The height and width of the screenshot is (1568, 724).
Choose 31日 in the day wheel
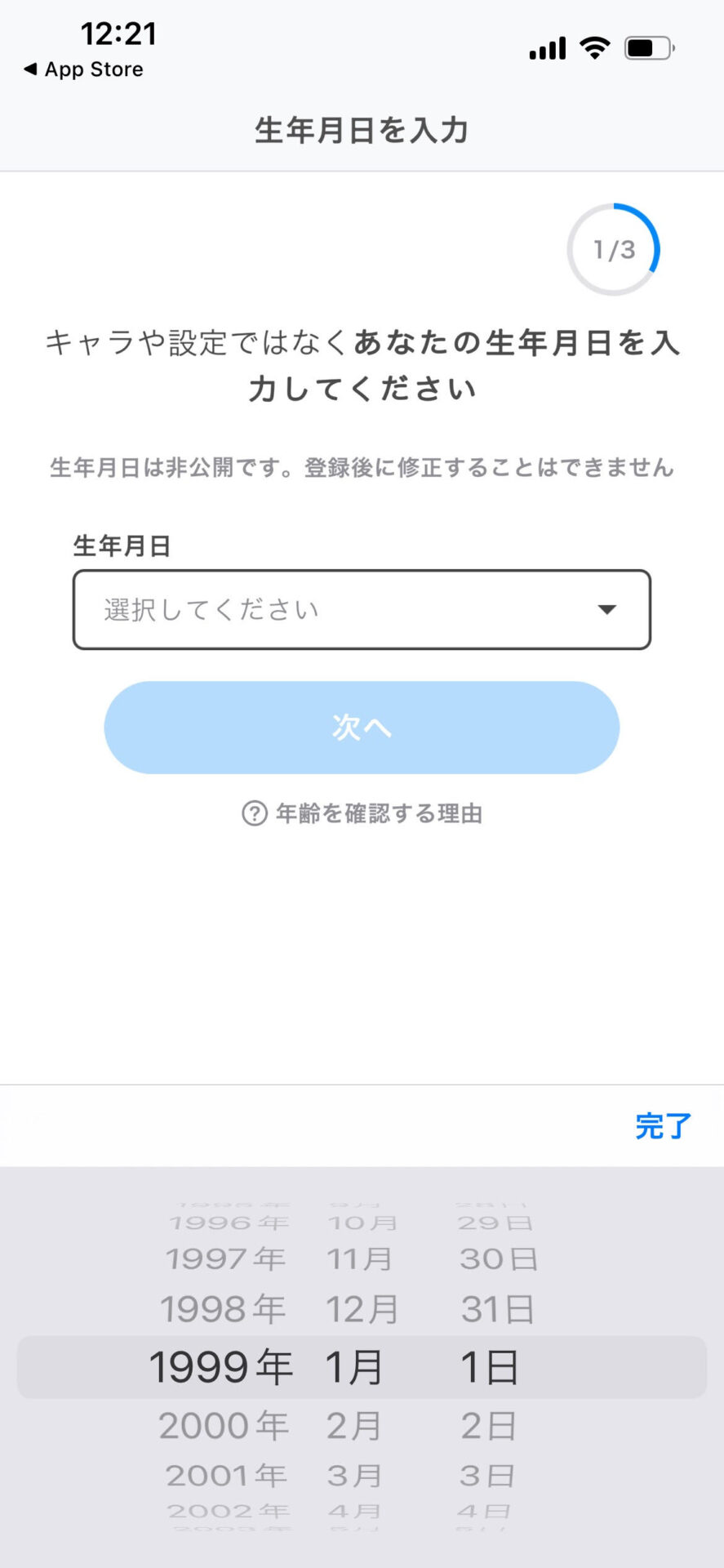[497, 1309]
